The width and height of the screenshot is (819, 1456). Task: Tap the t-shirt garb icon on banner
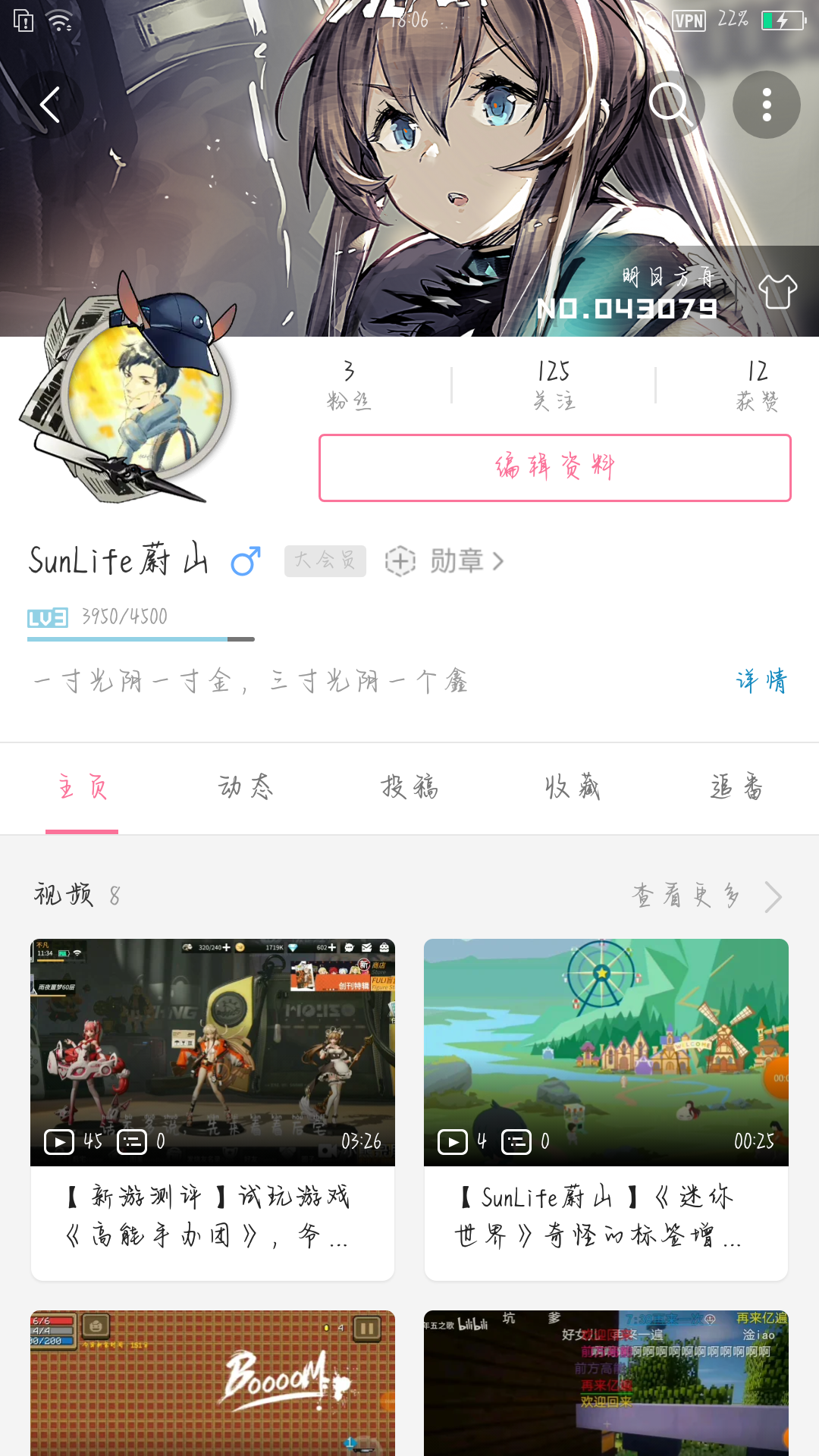pyautogui.click(x=780, y=290)
